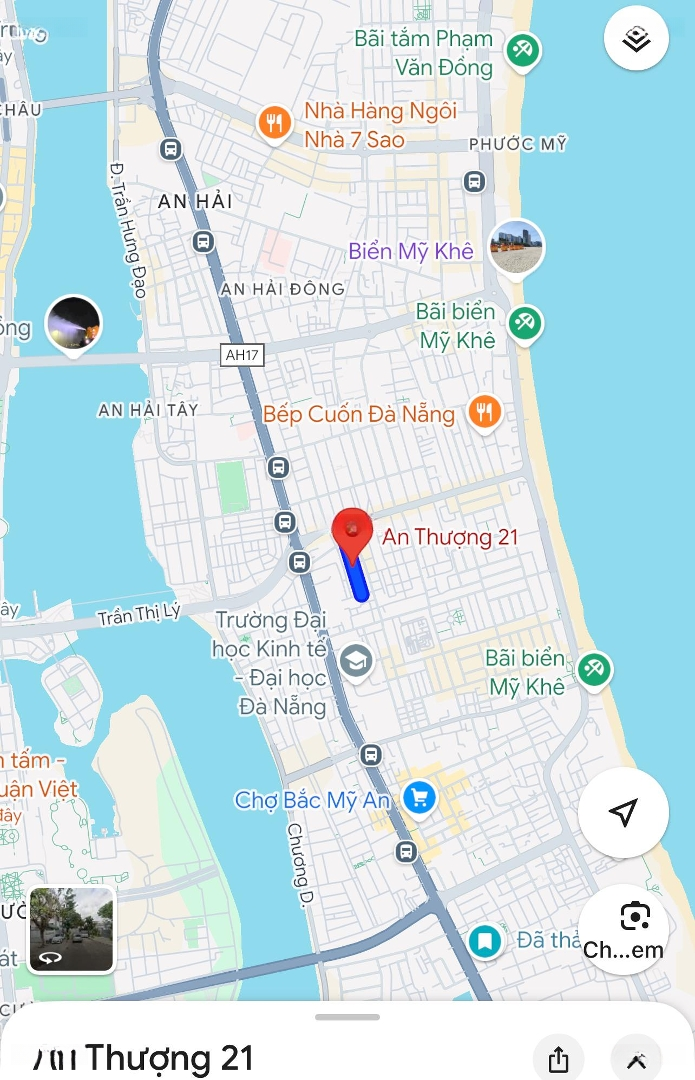The height and width of the screenshot is (1080, 695).
Task: Open Trường Đại học Kinh tế marker
Action: tap(355, 660)
